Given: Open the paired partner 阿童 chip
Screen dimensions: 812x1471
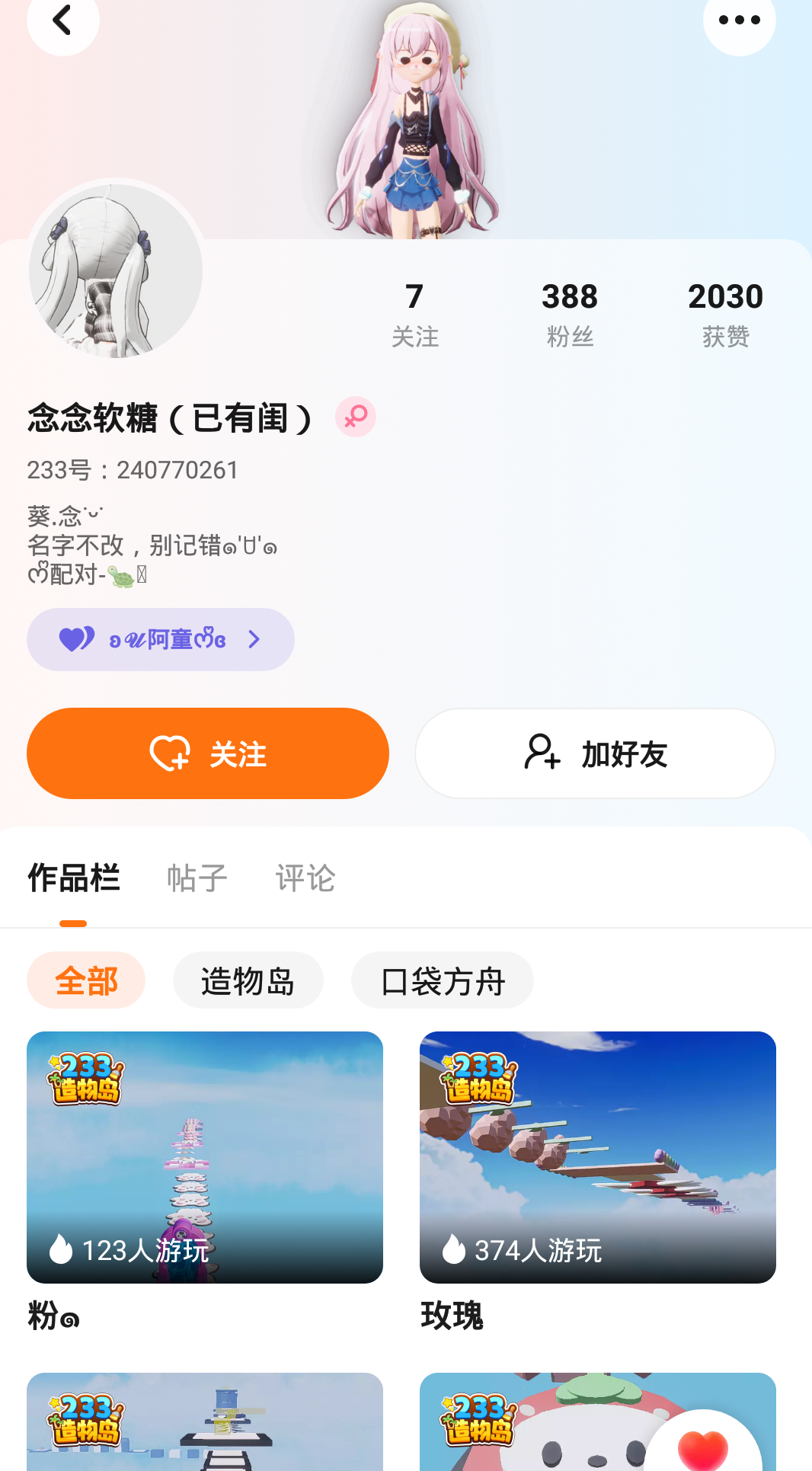Looking at the screenshot, I should pos(161,639).
